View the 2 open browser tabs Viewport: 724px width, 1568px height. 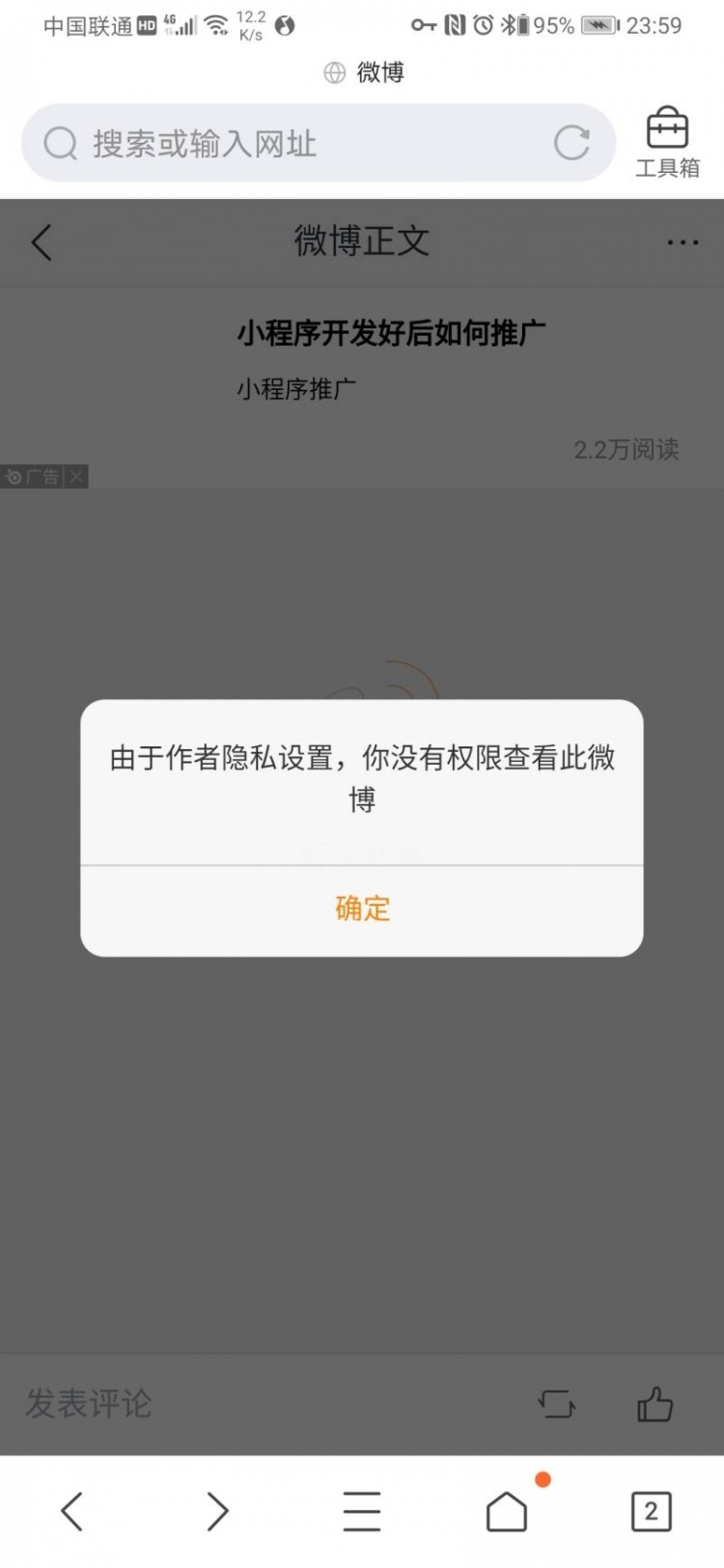pos(651,1511)
